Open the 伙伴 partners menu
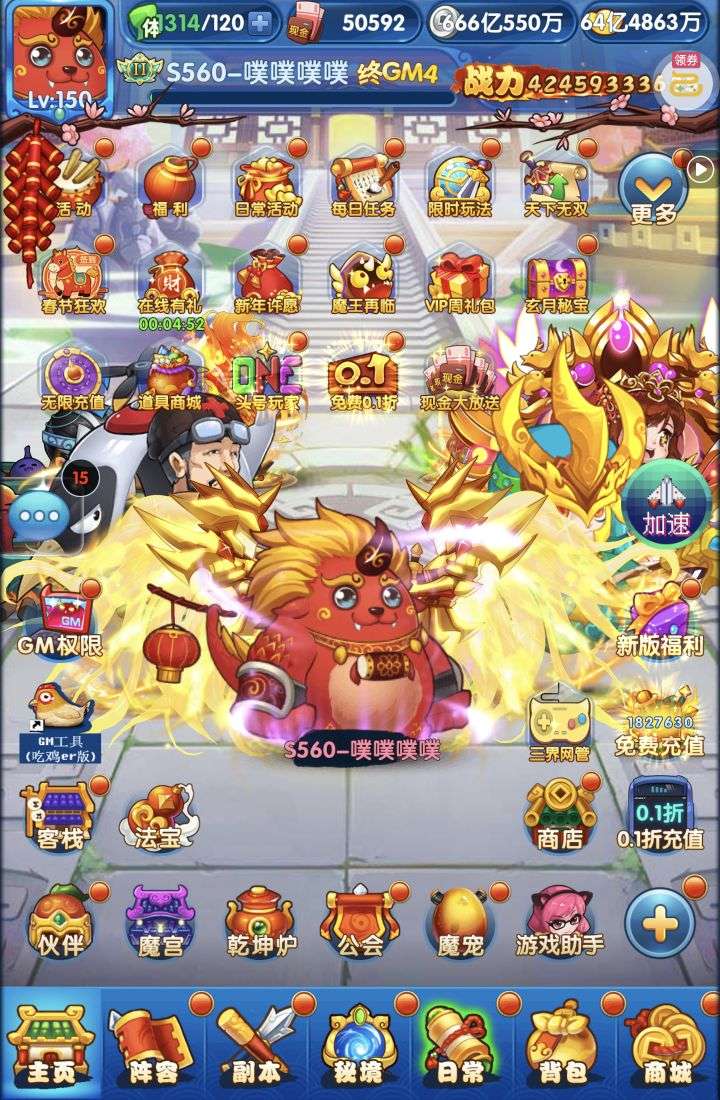 click(62, 920)
